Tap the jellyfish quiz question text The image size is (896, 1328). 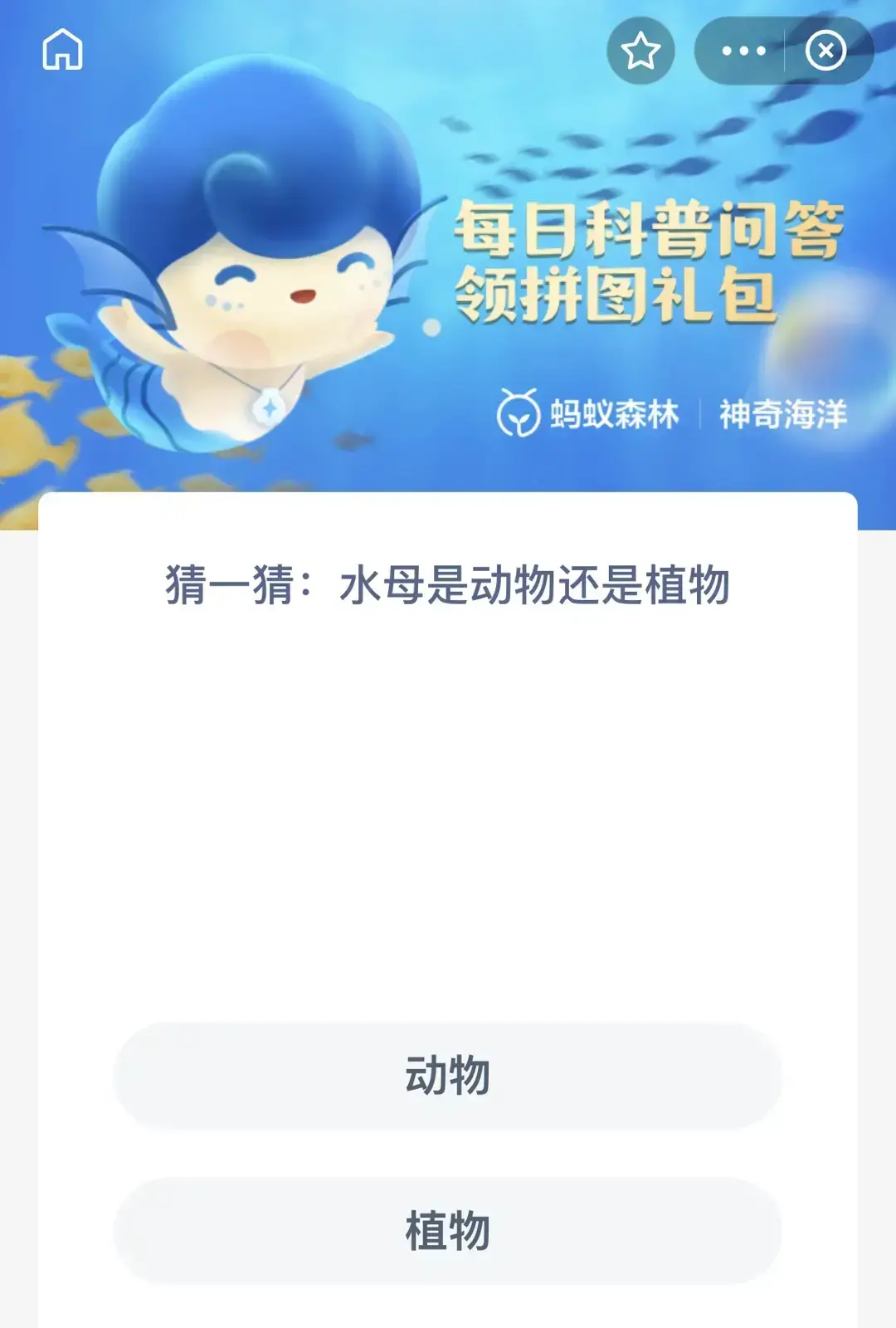click(448, 585)
